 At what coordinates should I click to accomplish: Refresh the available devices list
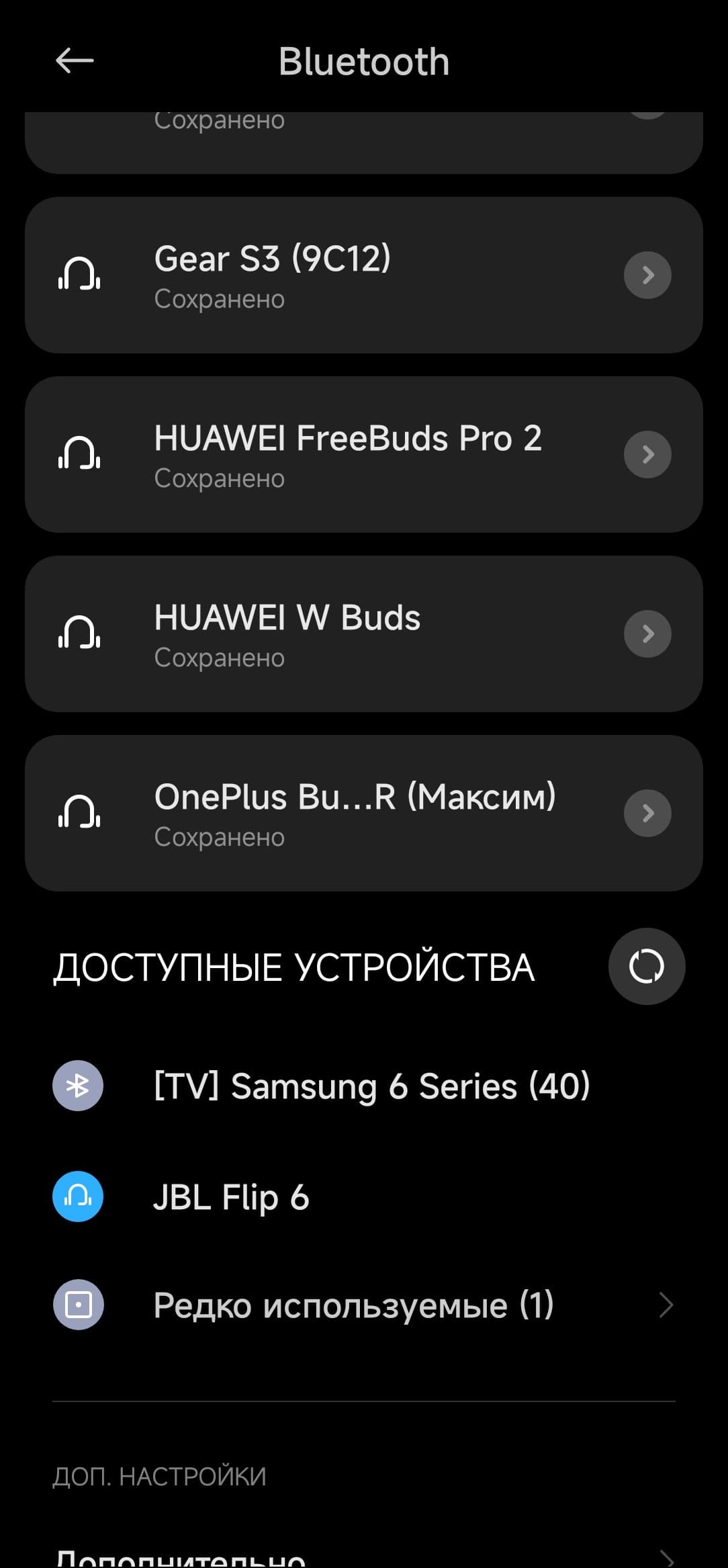[646, 966]
